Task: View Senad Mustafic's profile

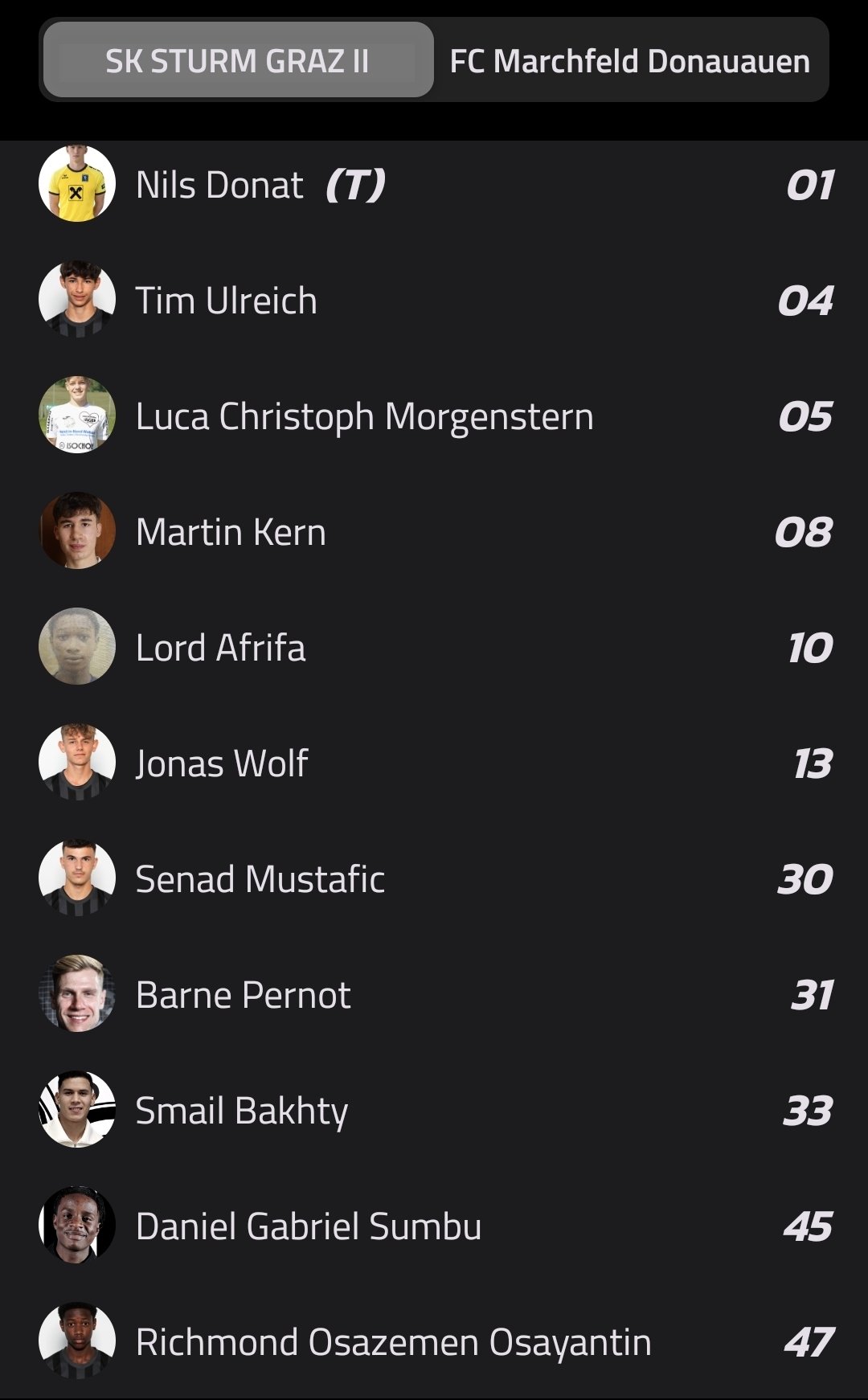Action: point(434,879)
